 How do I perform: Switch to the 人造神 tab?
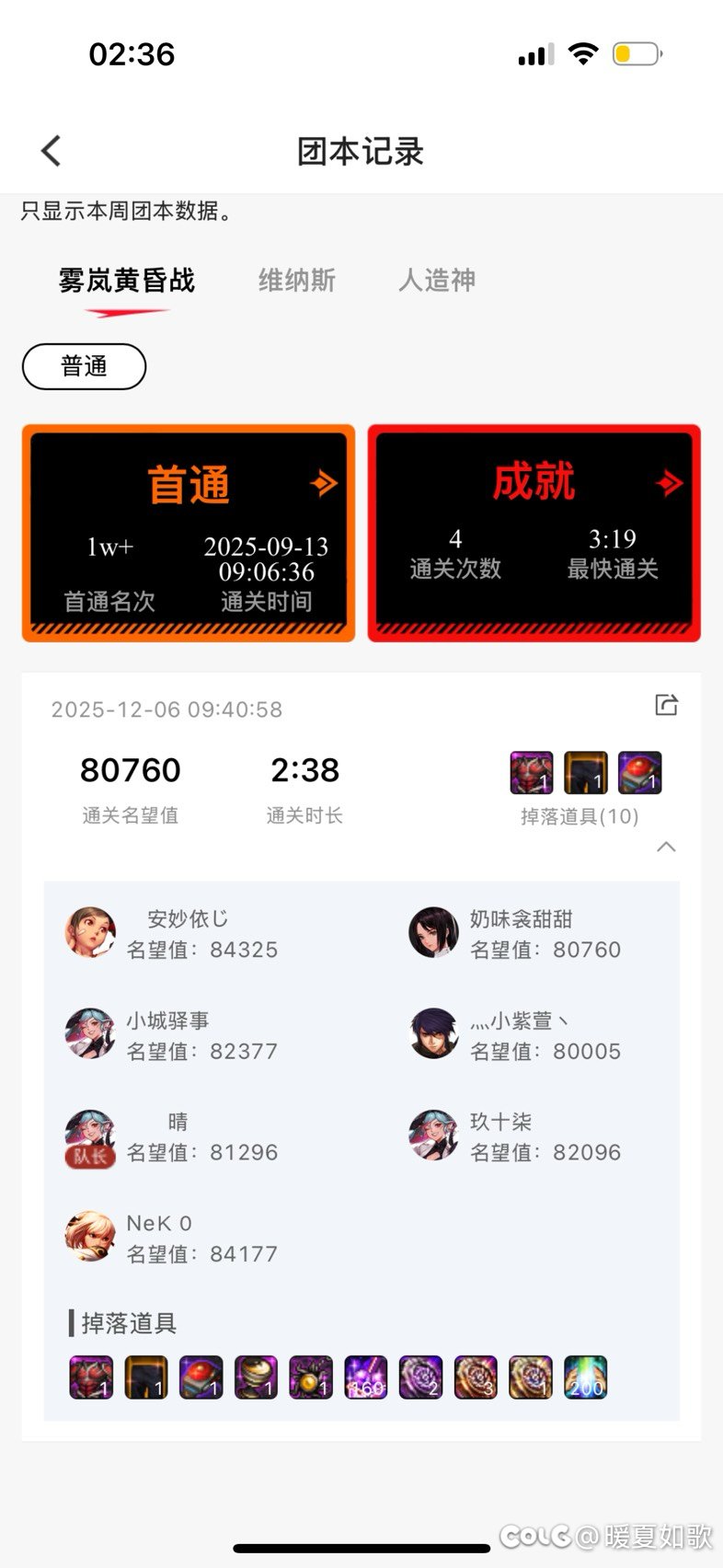437,280
